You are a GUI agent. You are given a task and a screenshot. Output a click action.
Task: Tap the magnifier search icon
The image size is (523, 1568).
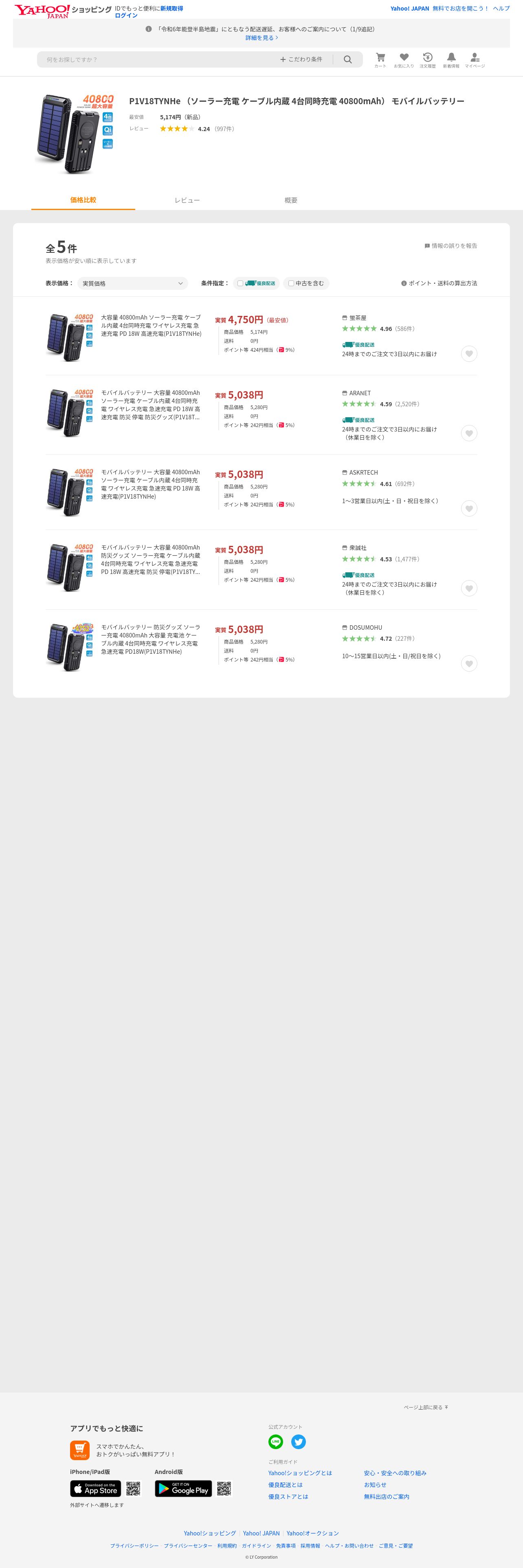point(348,60)
